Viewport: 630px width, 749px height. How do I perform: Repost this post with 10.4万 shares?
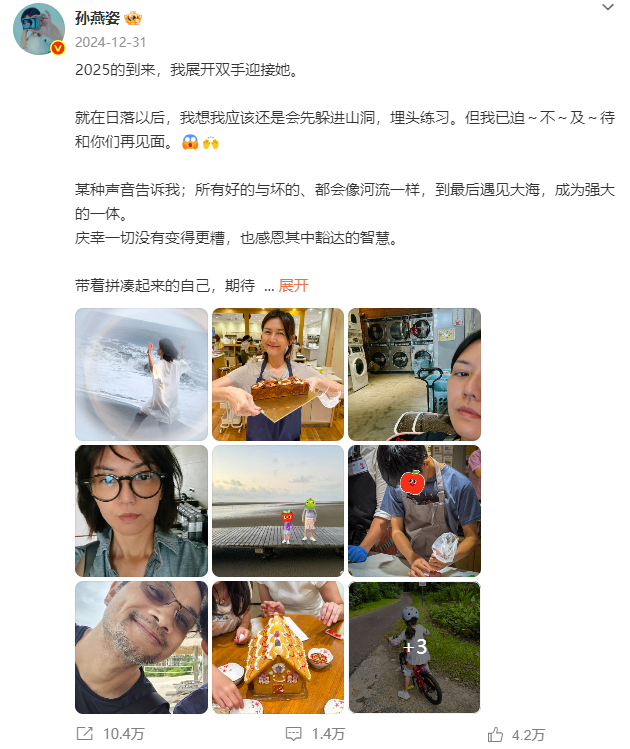coord(111,733)
